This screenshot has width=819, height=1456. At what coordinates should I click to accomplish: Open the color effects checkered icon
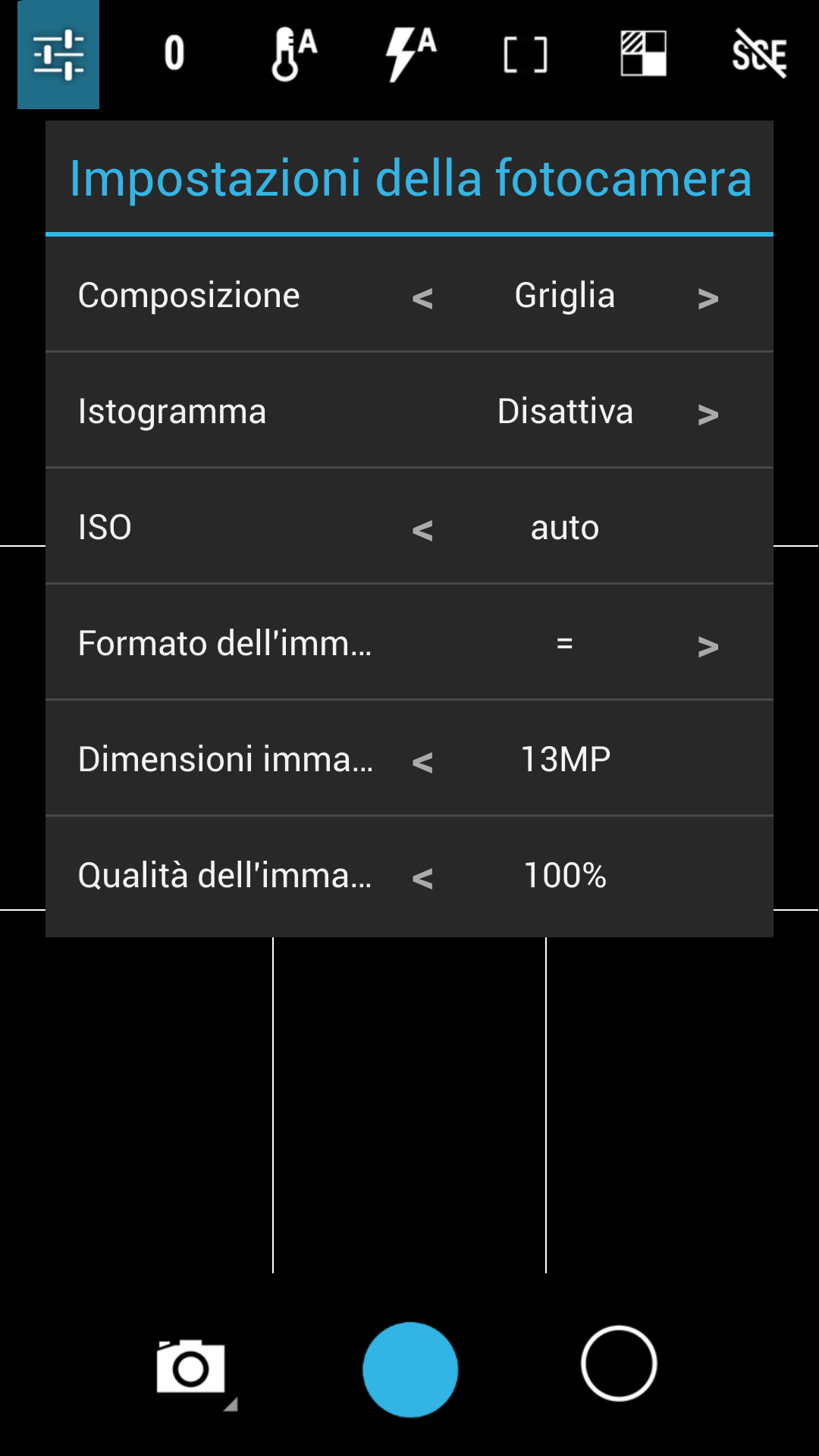[x=643, y=53]
